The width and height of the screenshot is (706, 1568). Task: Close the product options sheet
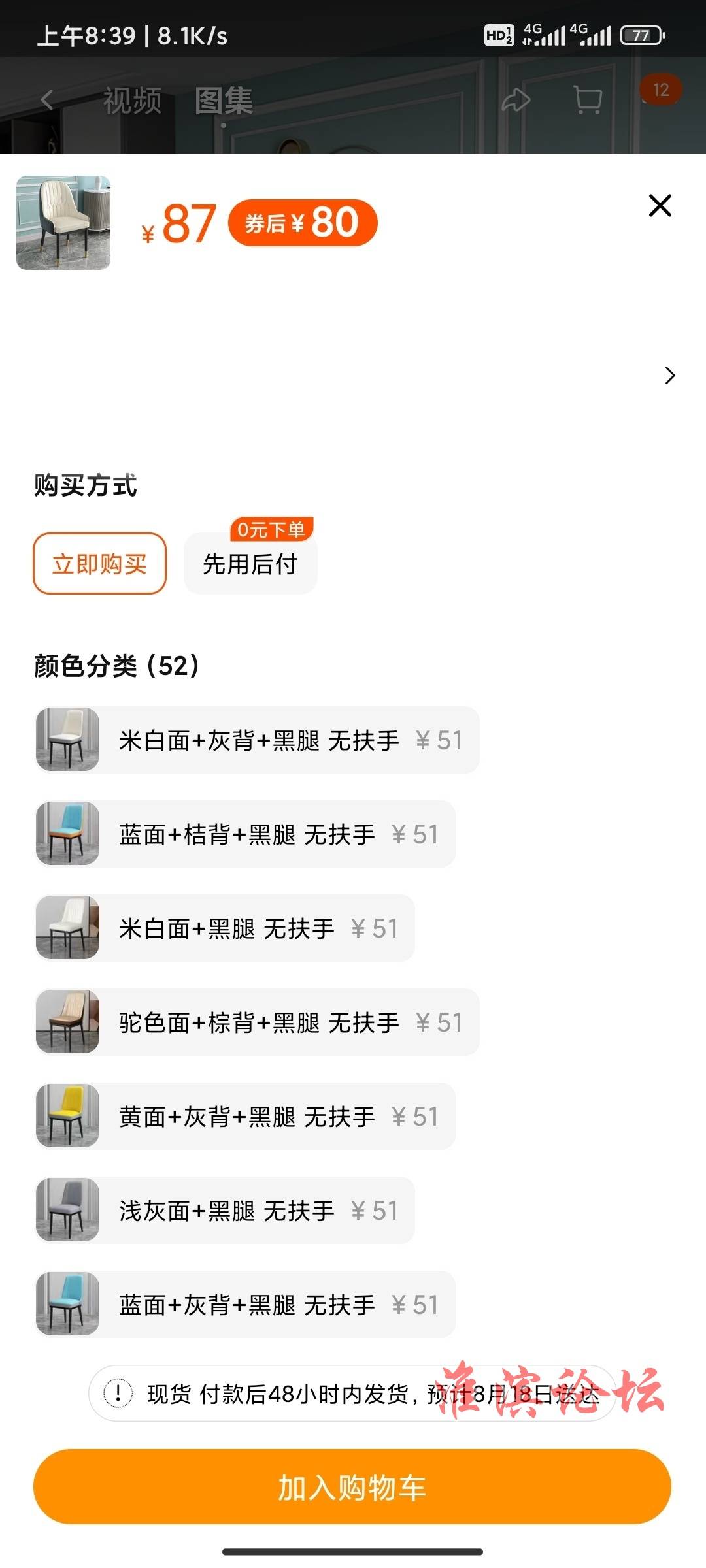click(660, 205)
